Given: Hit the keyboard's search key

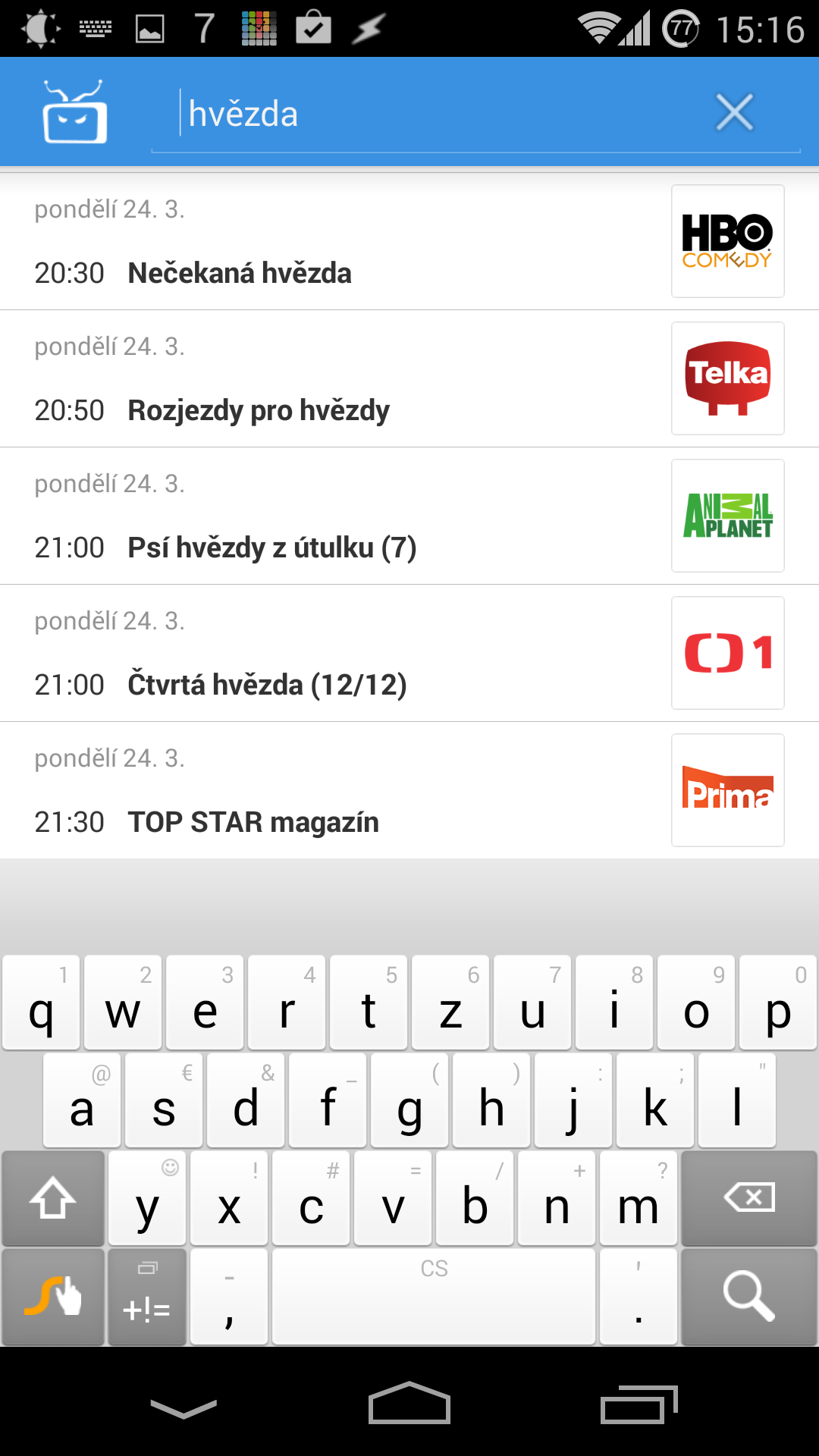Looking at the screenshot, I should pos(749,1297).
